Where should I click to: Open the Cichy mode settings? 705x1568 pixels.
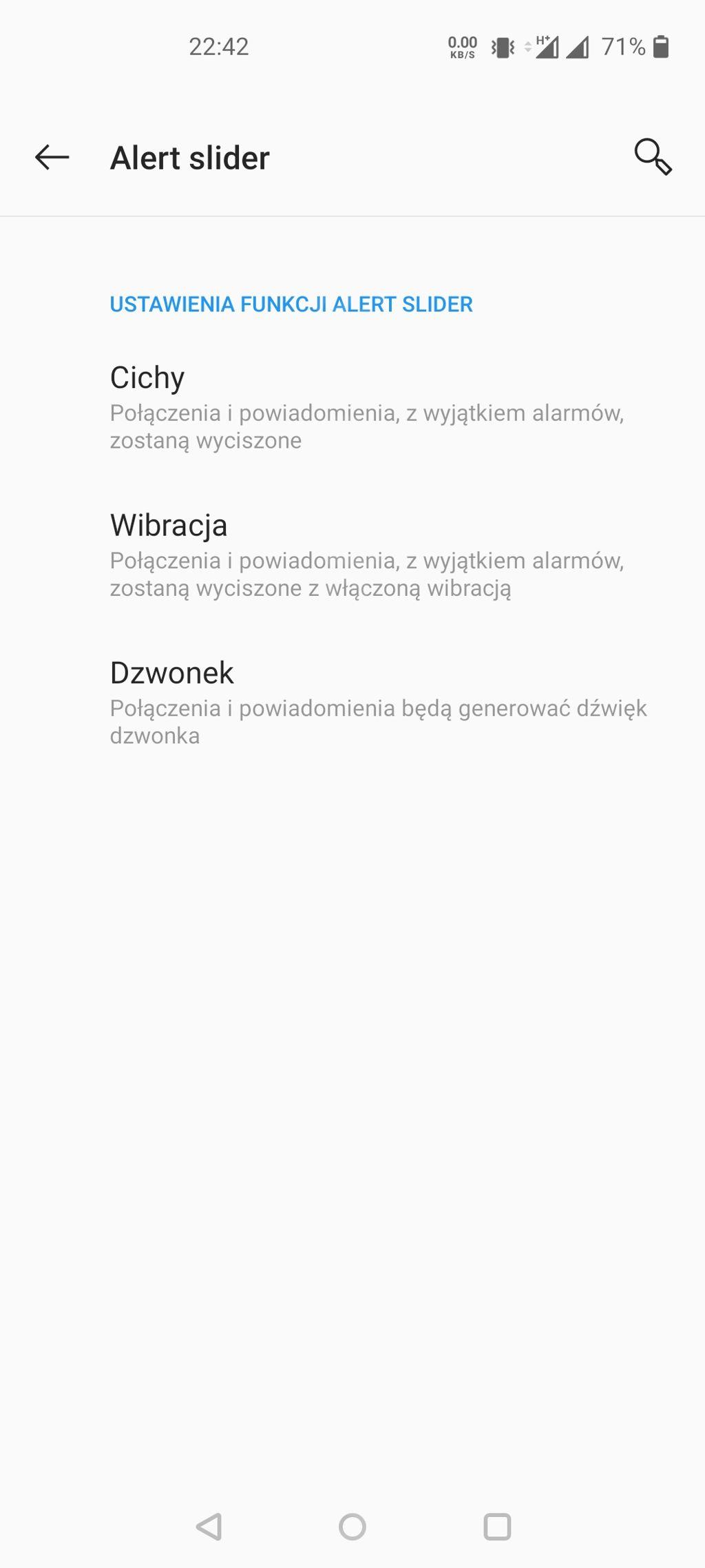coord(352,407)
